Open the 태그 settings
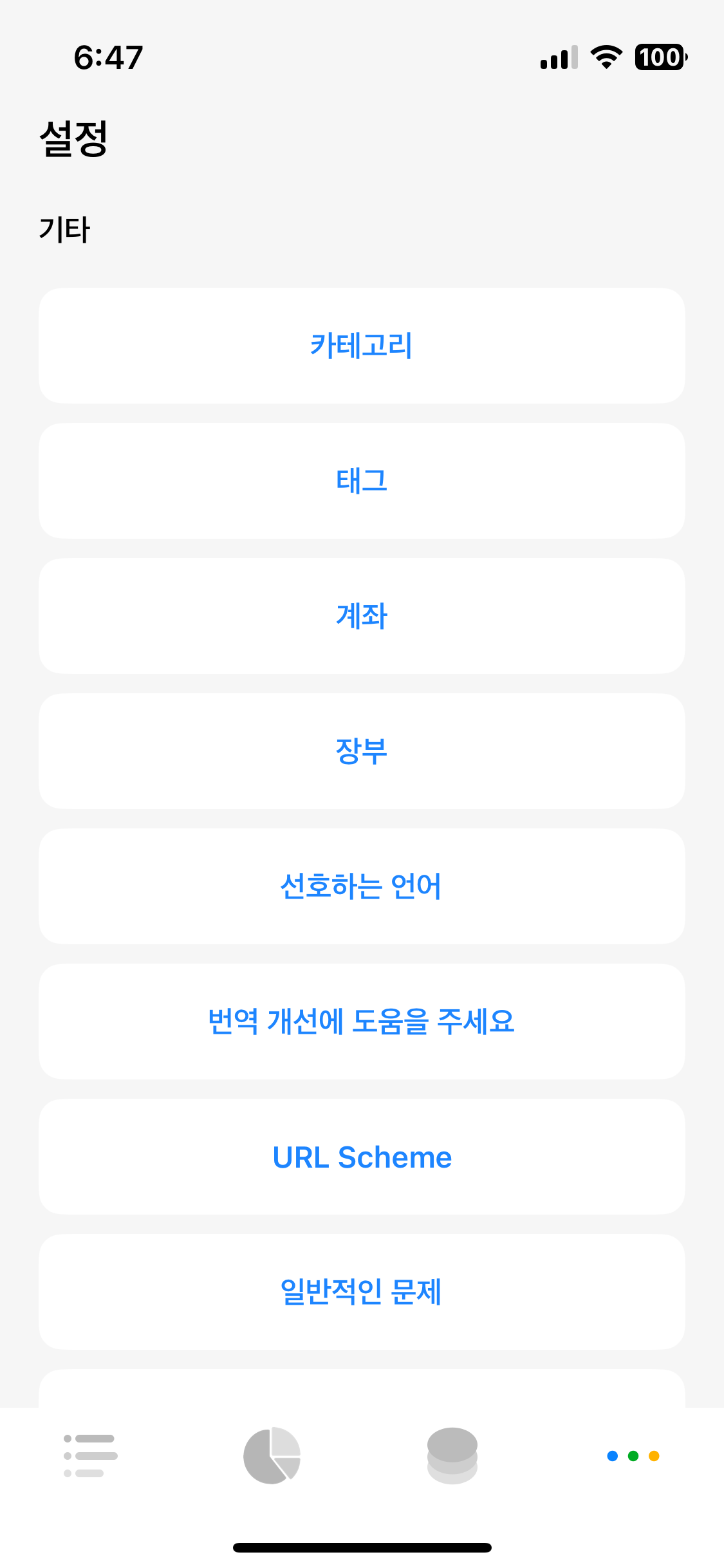The width and height of the screenshot is (724, 1568). click(x=362, y=480)
